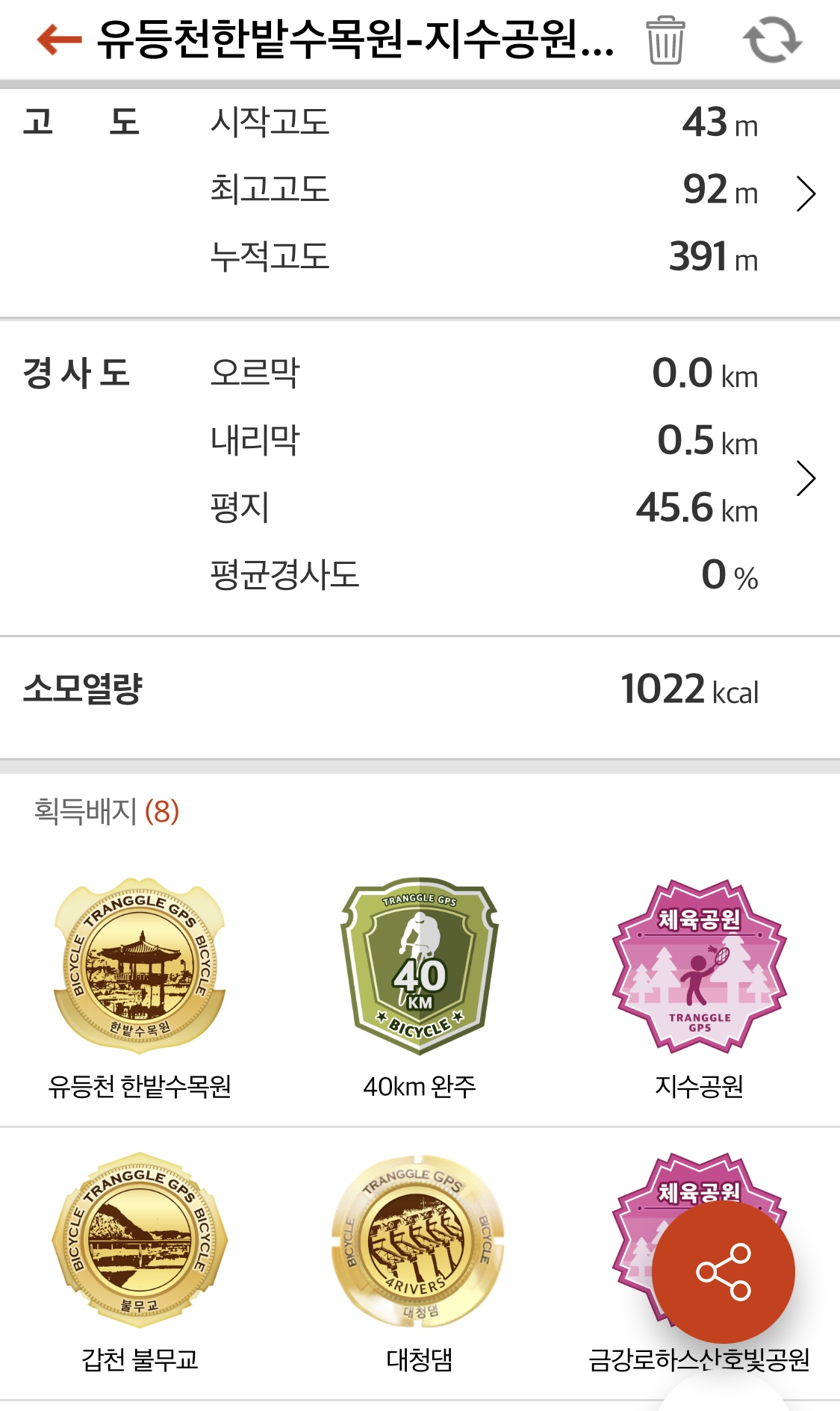Select the 갑천 불무교 badge

click(140, 1240)
